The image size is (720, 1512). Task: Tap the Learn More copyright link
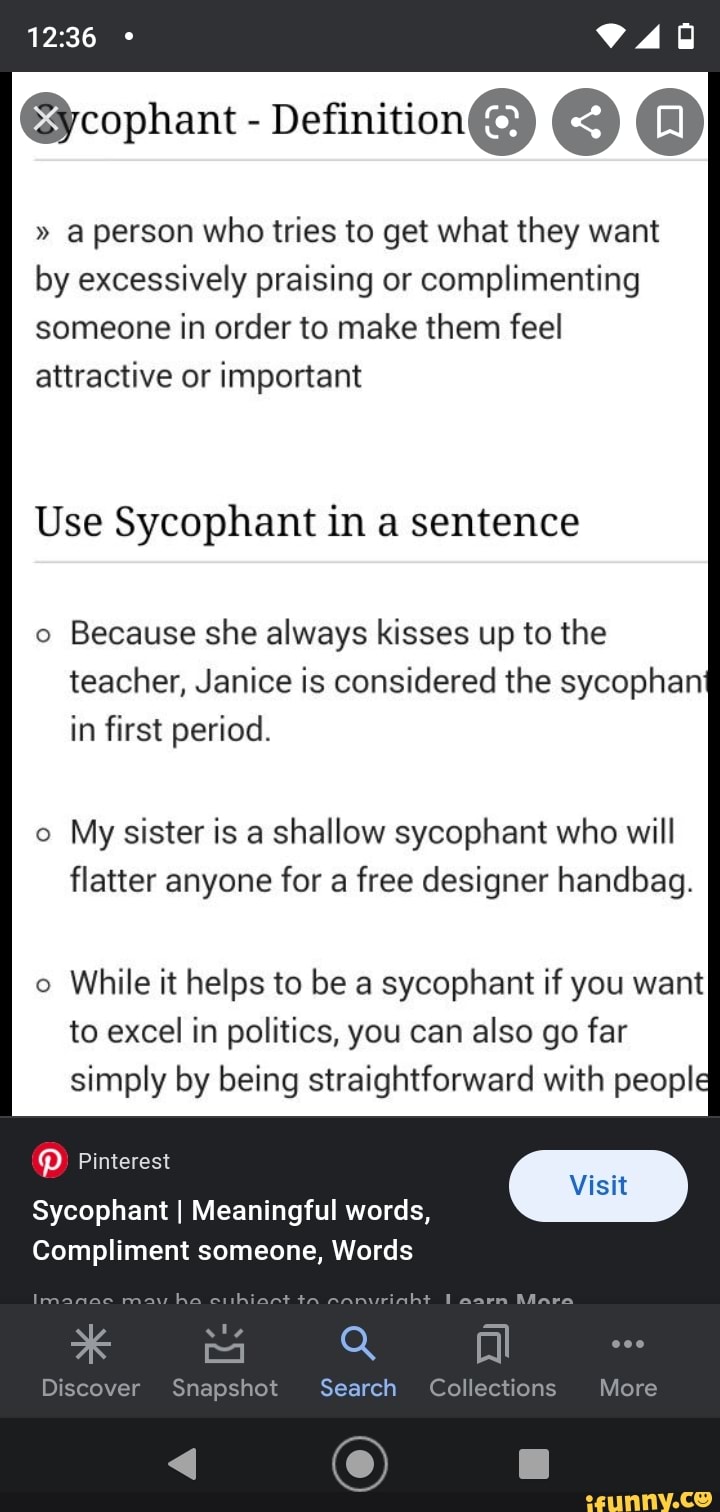(x=509, y=1299)
